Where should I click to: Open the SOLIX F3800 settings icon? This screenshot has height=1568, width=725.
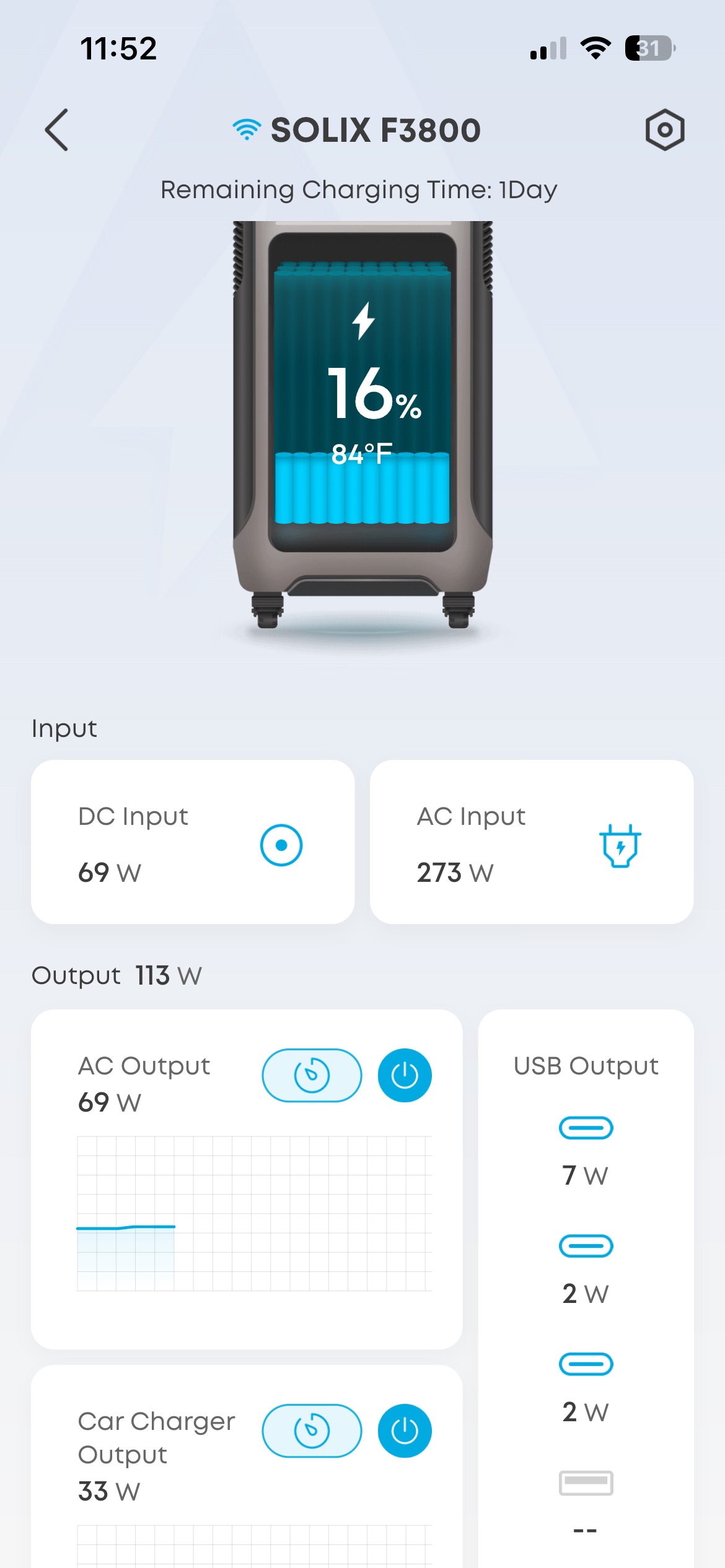(x=664, y=130)
